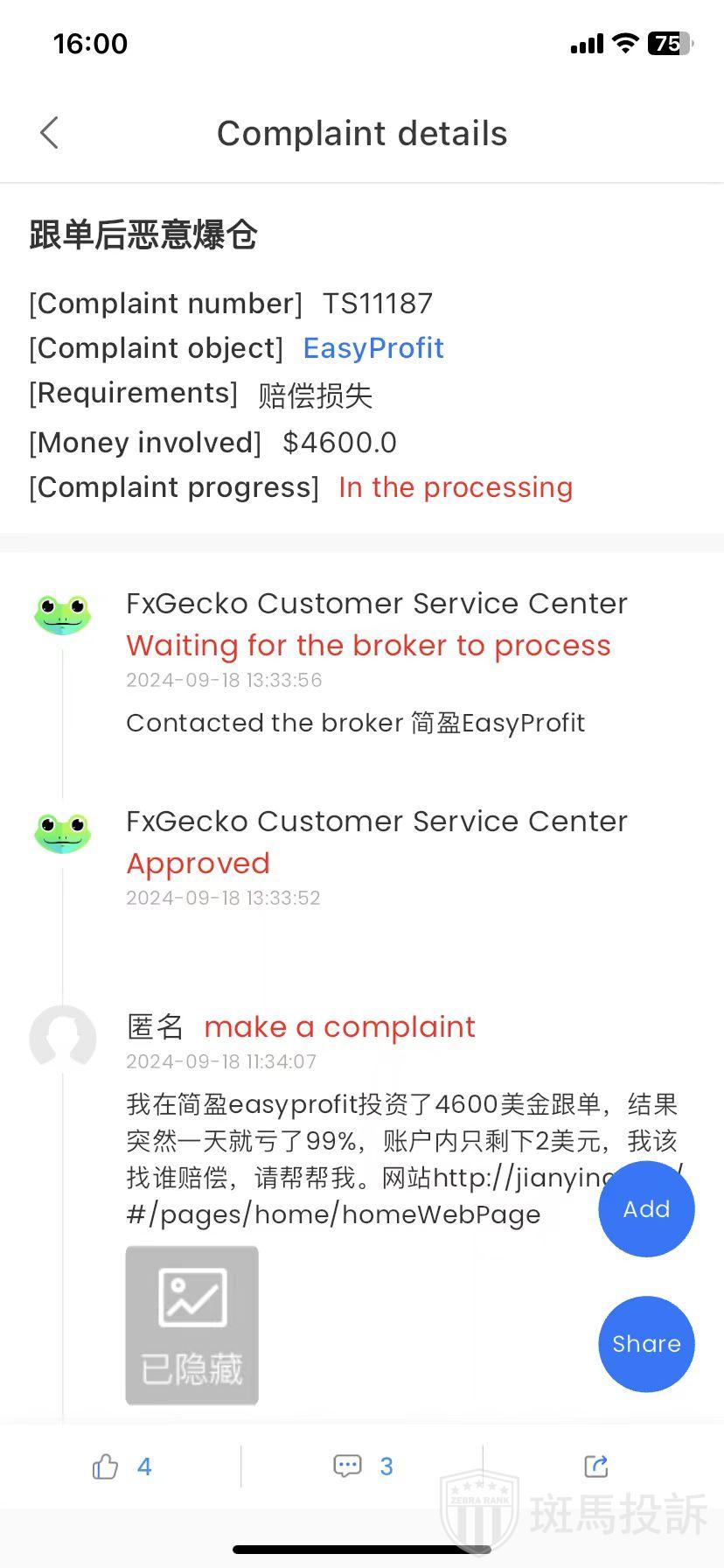Tap the blue Share floating button
This screenshot has height=1568, width=724.
coord(646,1343)
